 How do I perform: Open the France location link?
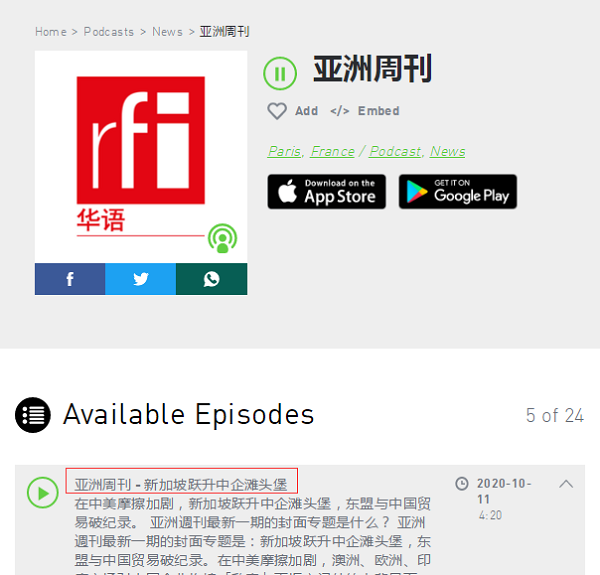coord(332,151)
